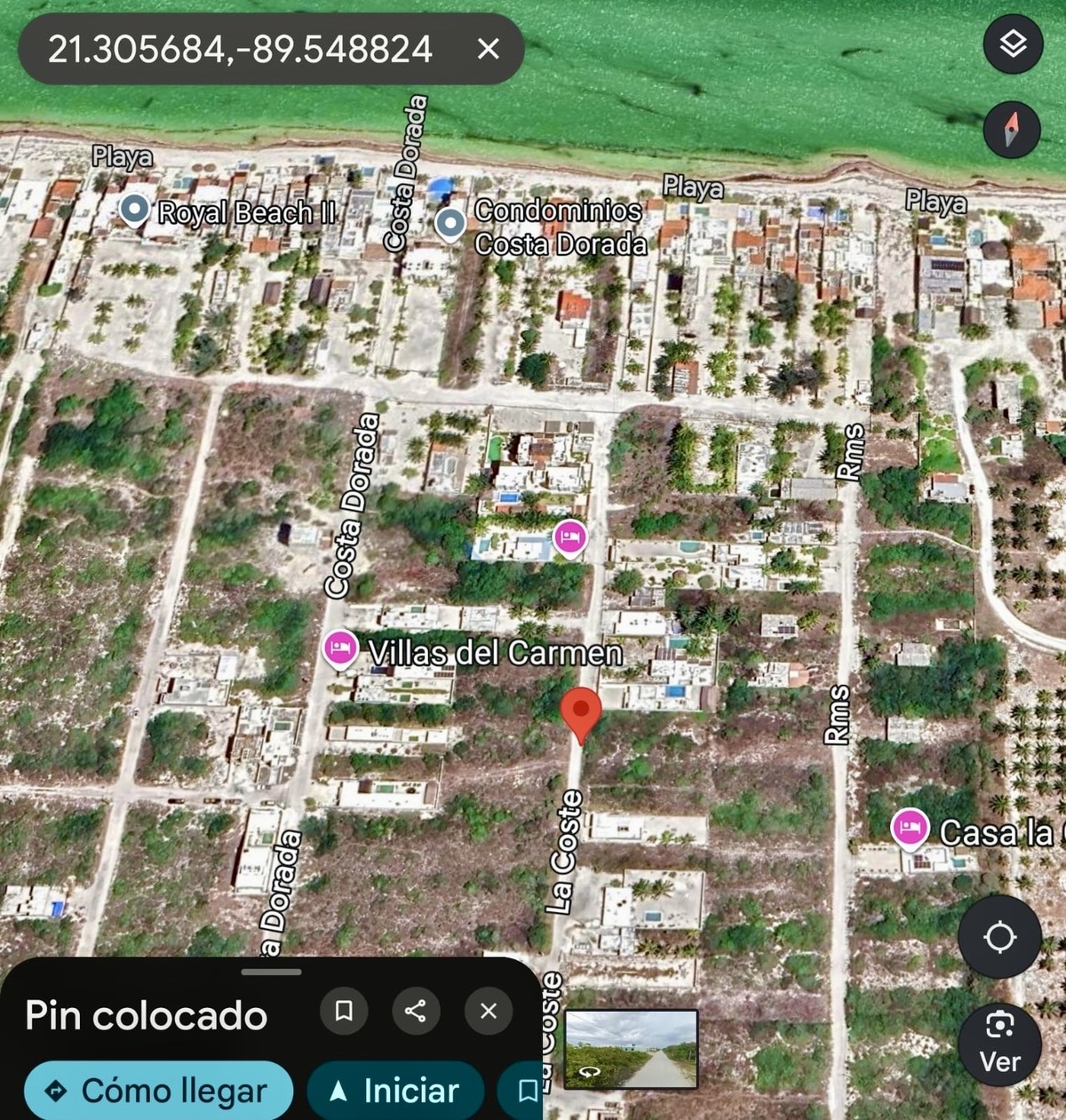Start navigation with Iniciar

coord(395,1090)
